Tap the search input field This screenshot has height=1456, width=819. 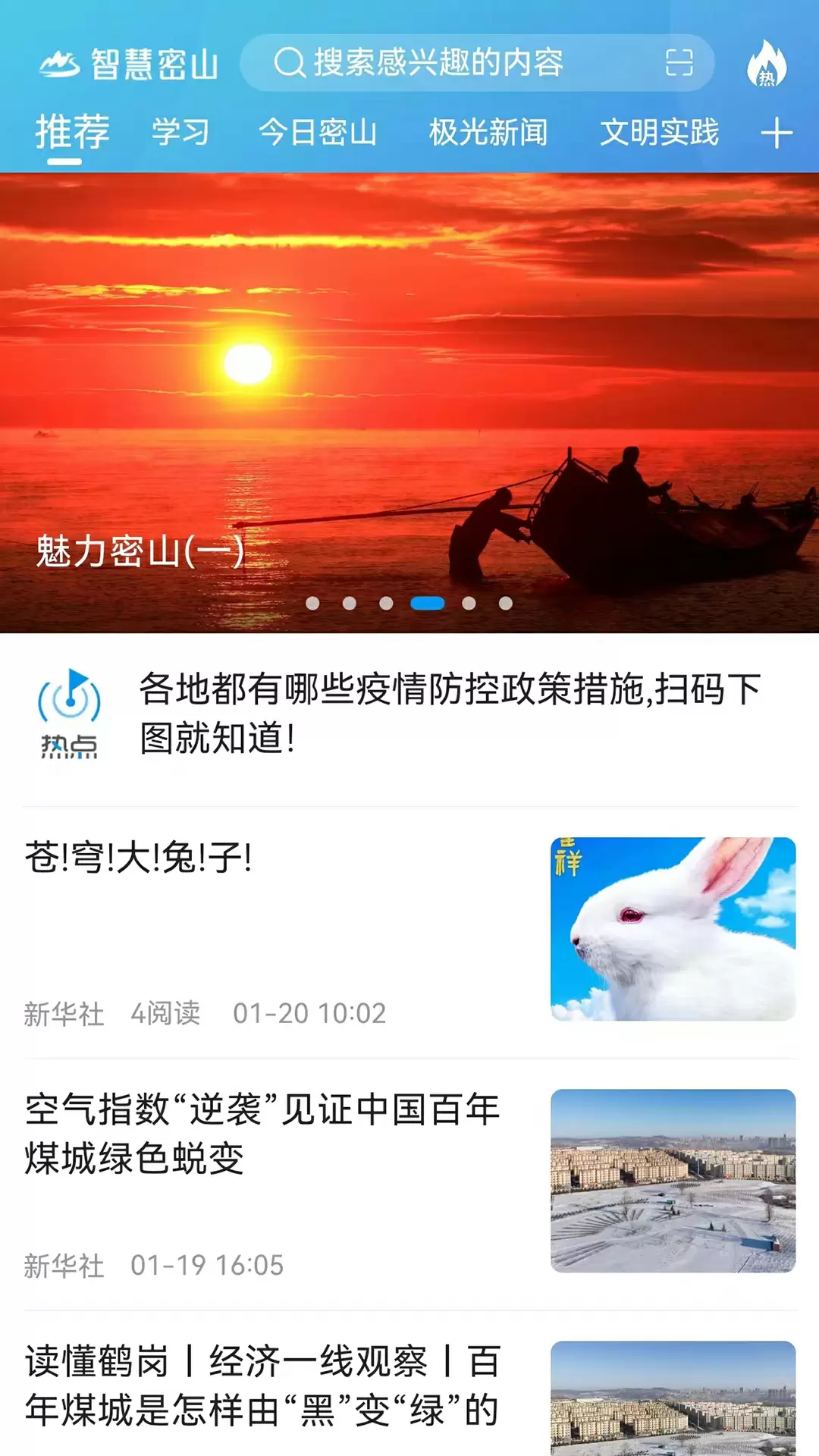(470, 64)
